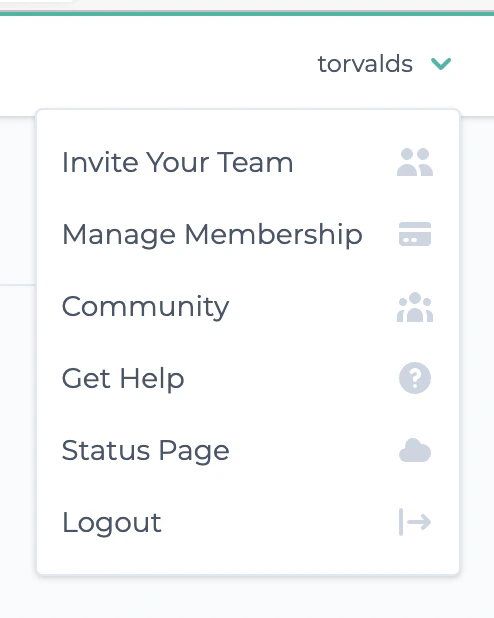
Task: Open the Status Page
Action: pos(248,450)
